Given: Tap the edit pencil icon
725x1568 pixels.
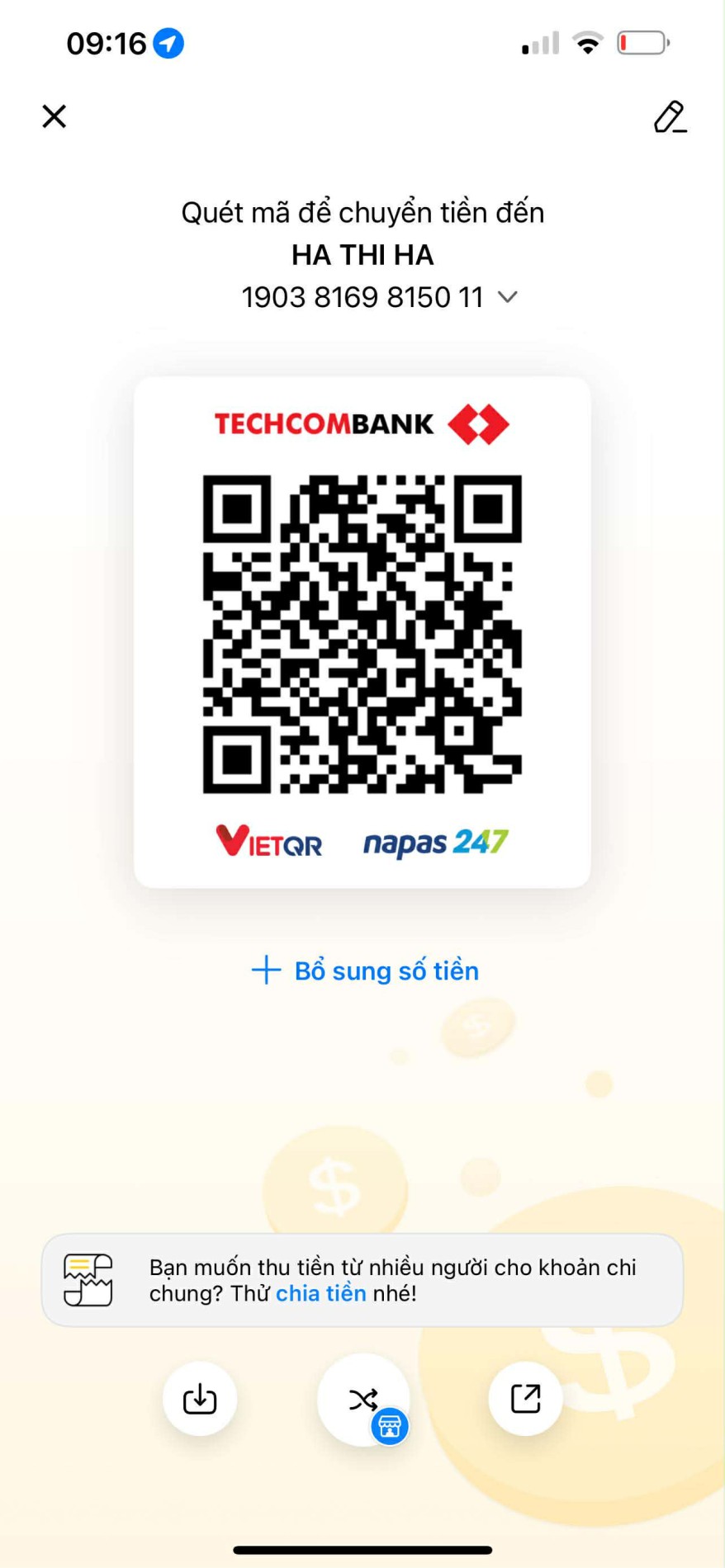Looking at the screenshot, I should [669, 117].
